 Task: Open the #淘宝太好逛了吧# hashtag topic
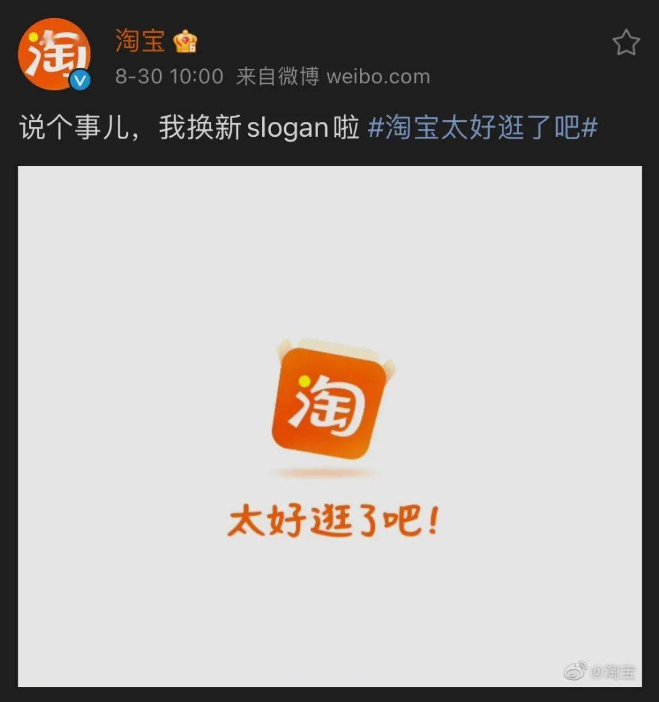(x=483, y=129)
